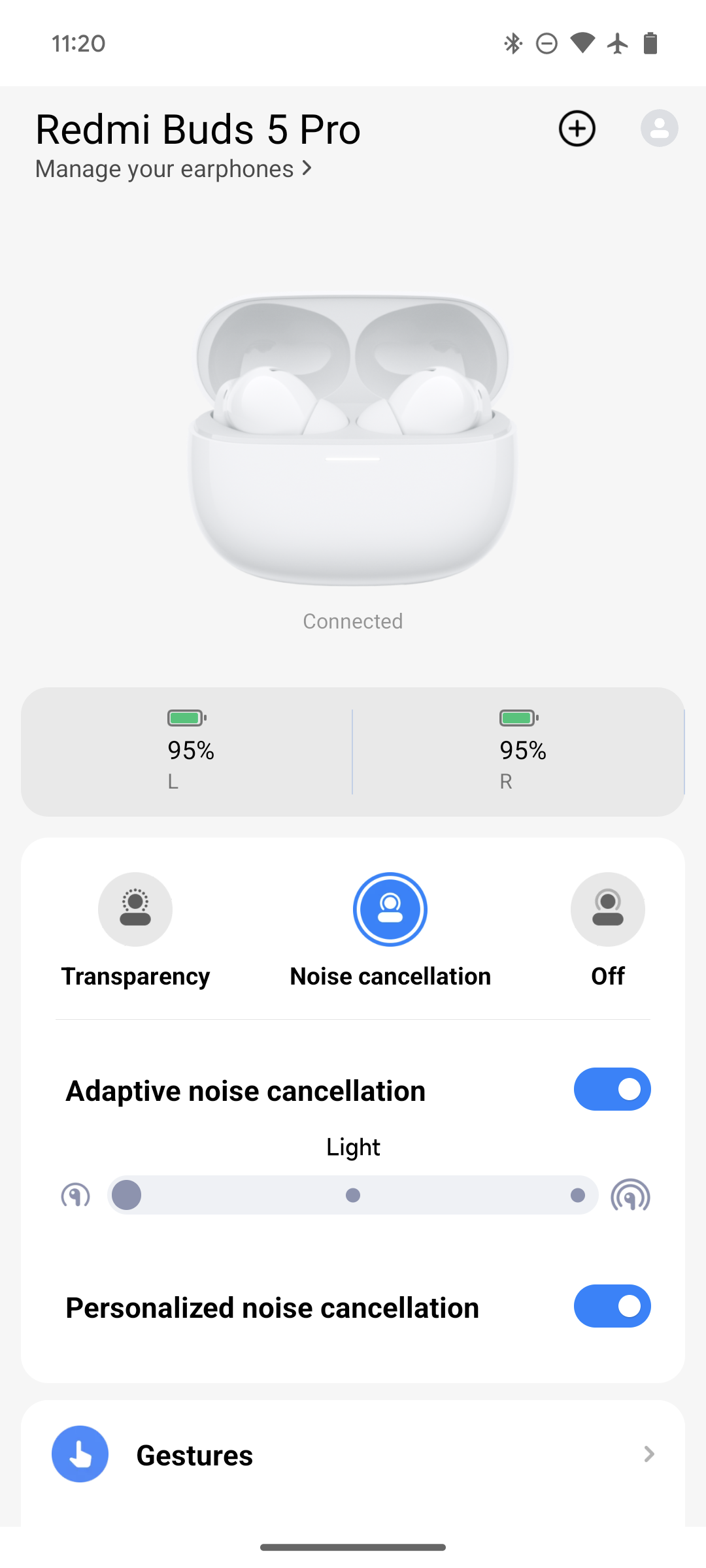Open Manage your earphones
Screen dimensions: 706x1568
point(174,169)
